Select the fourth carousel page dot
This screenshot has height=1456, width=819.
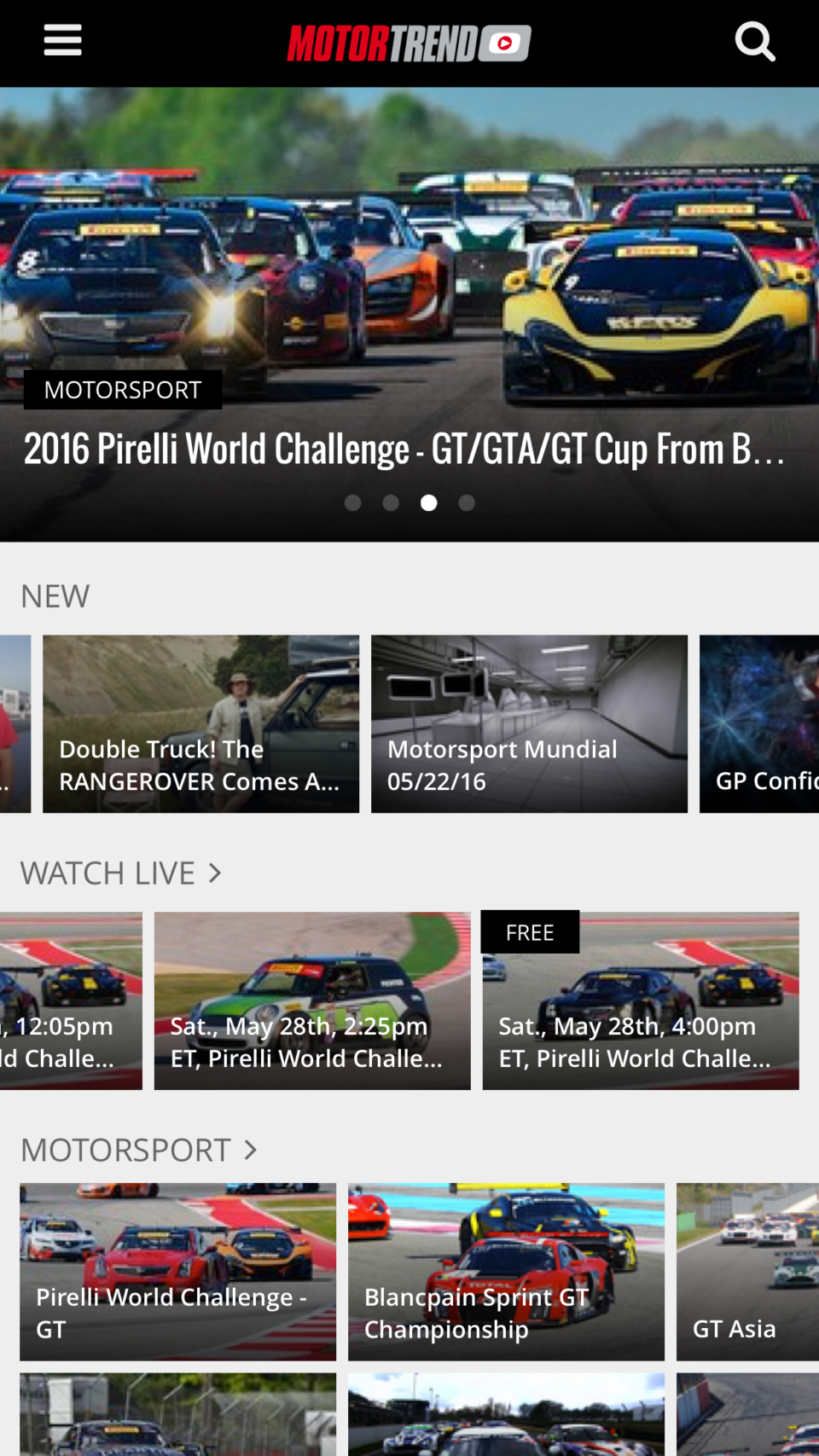[x=467, y=503]
